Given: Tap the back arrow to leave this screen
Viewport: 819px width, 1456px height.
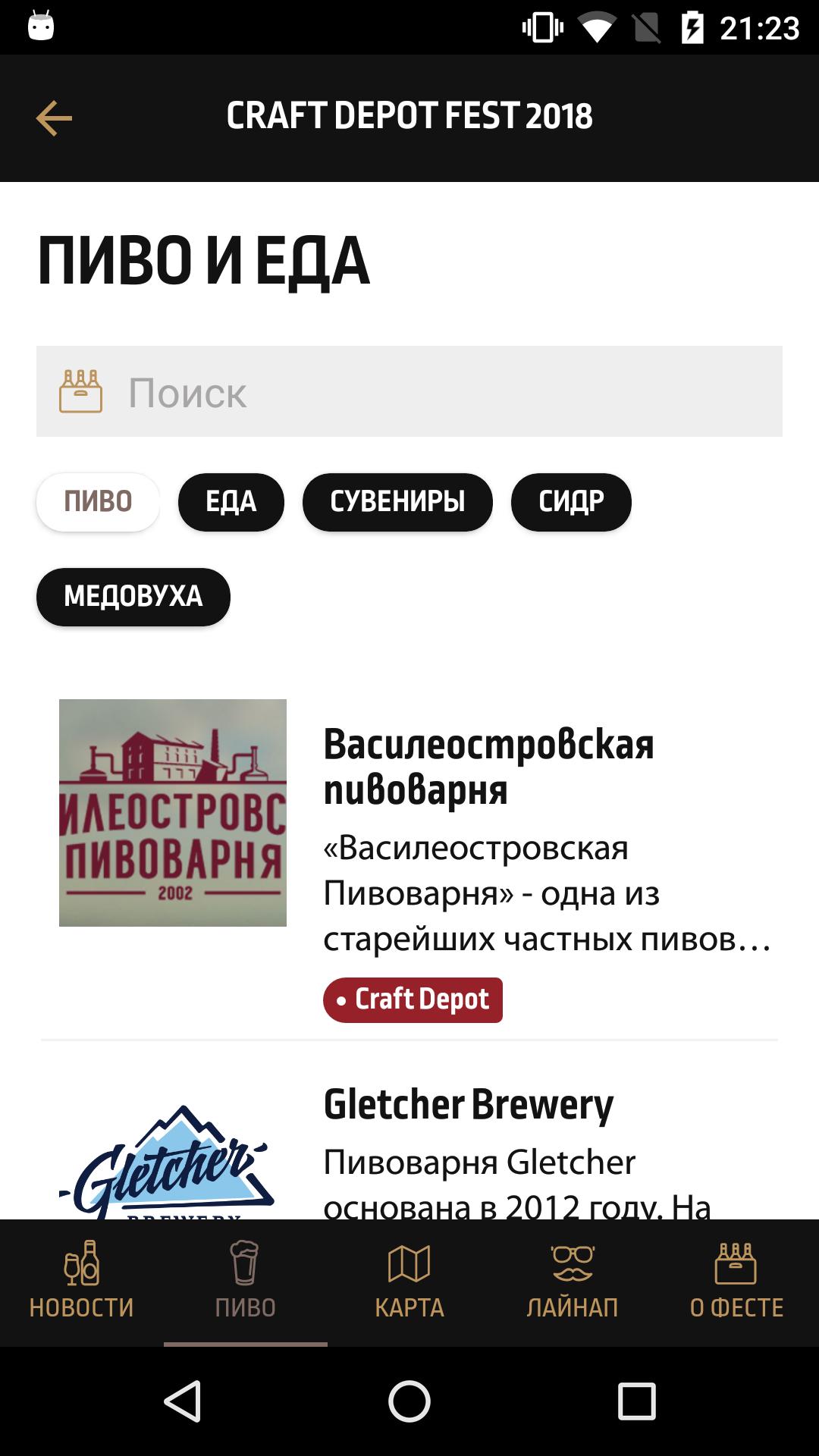Looking at the screenshot, I should tap(53, 118).
